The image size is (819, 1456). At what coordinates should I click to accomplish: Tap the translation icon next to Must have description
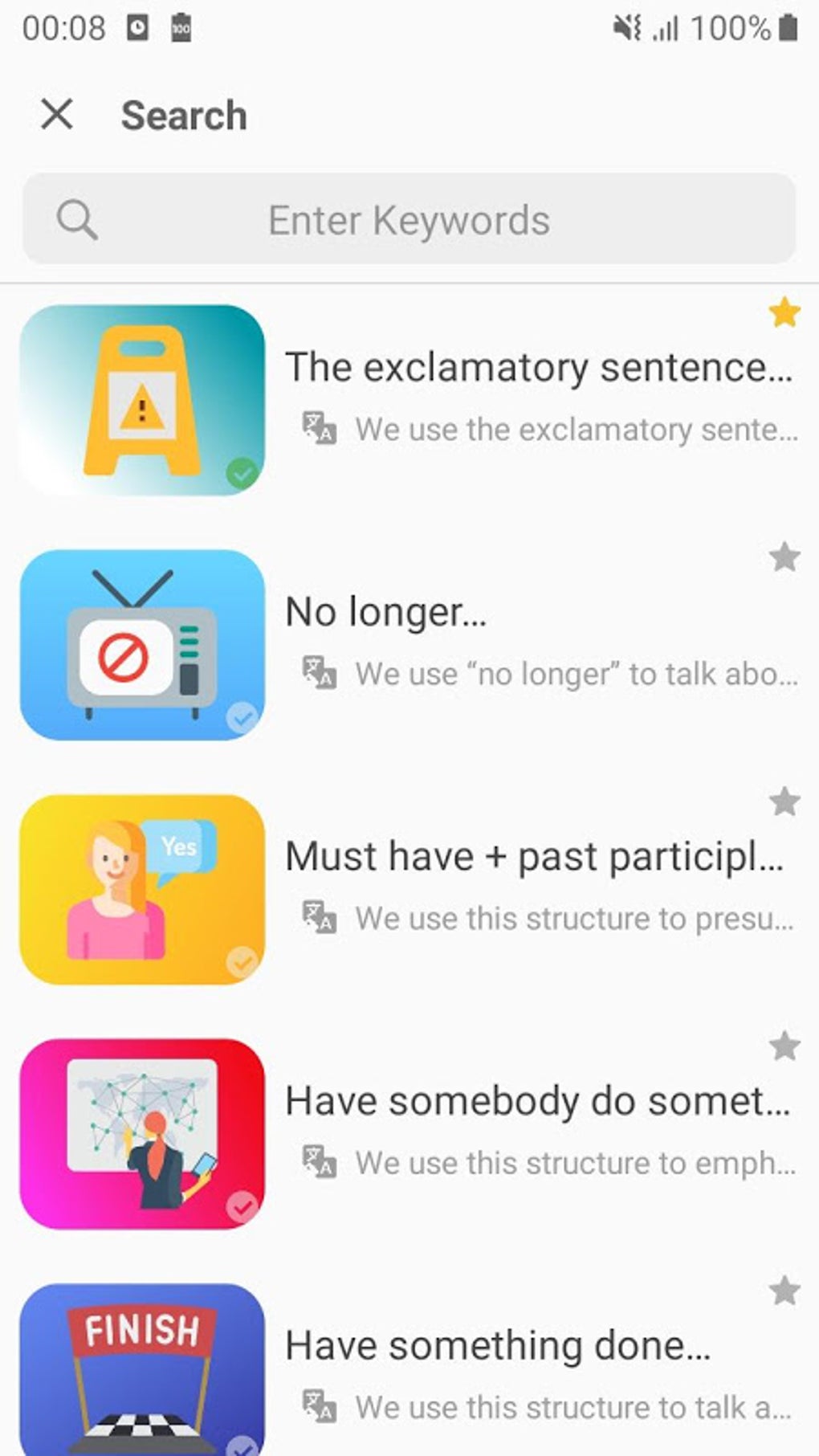(x=318, y=918)
